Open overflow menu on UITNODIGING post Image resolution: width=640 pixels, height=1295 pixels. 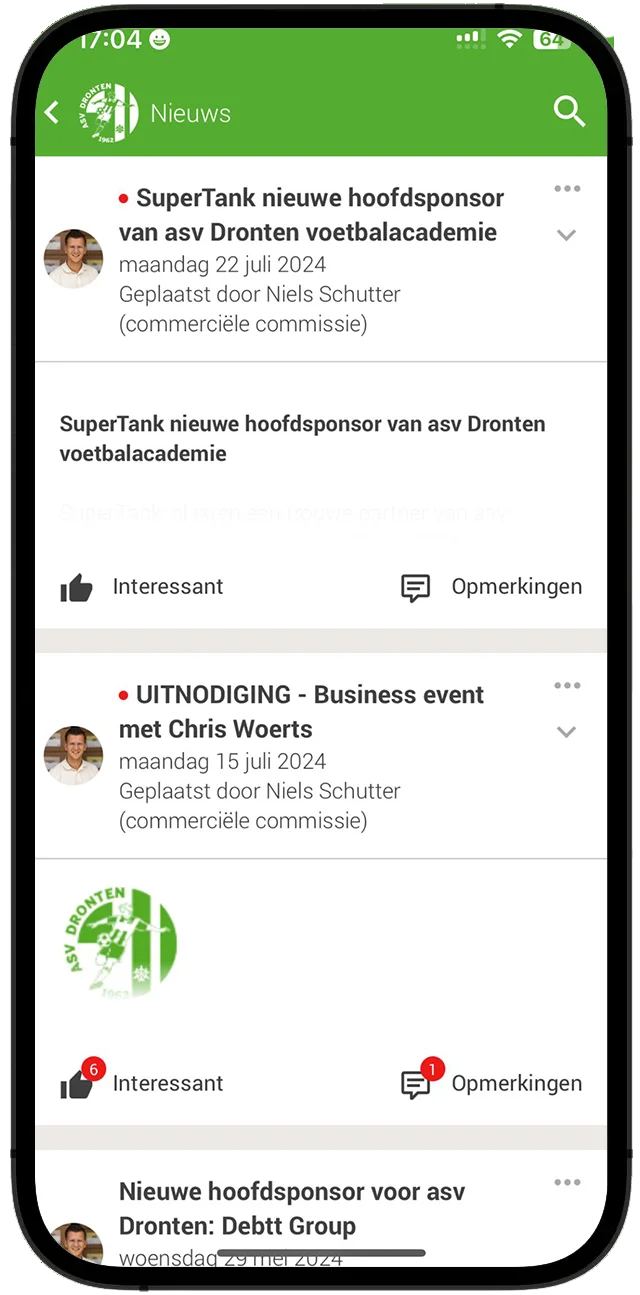coord(567,686)
